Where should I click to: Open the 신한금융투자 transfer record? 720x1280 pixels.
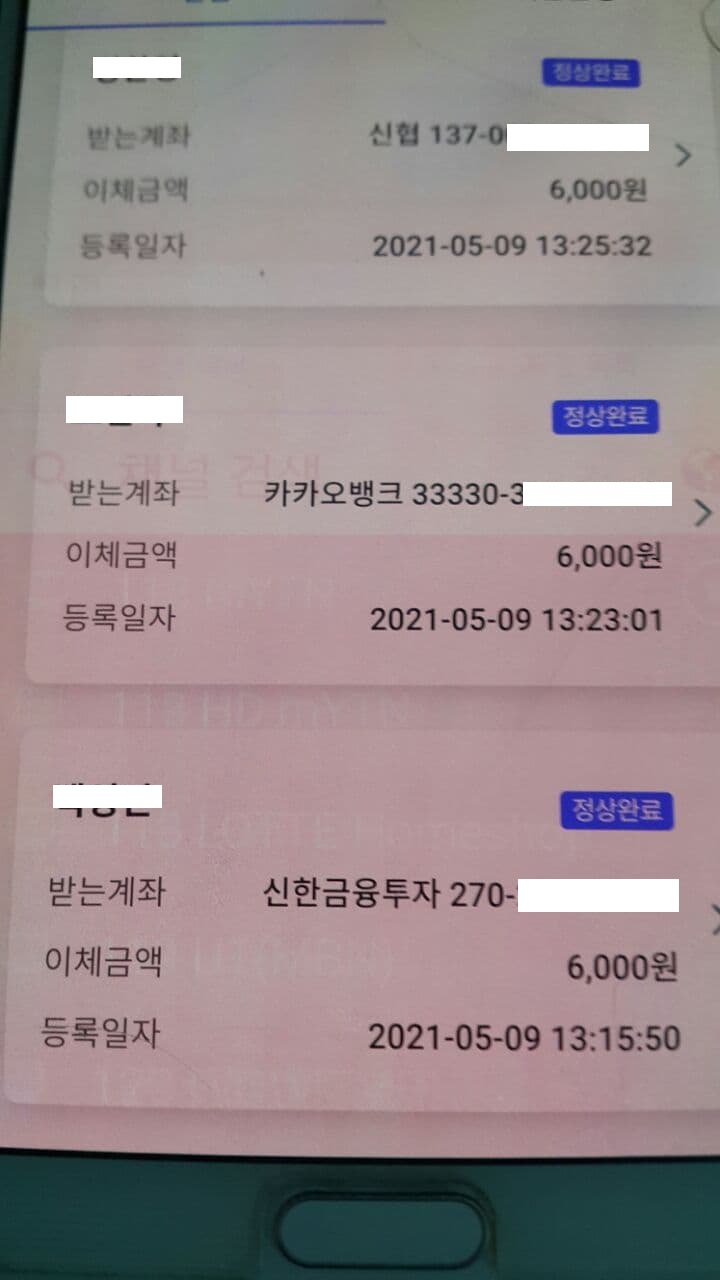coord(712,920)
